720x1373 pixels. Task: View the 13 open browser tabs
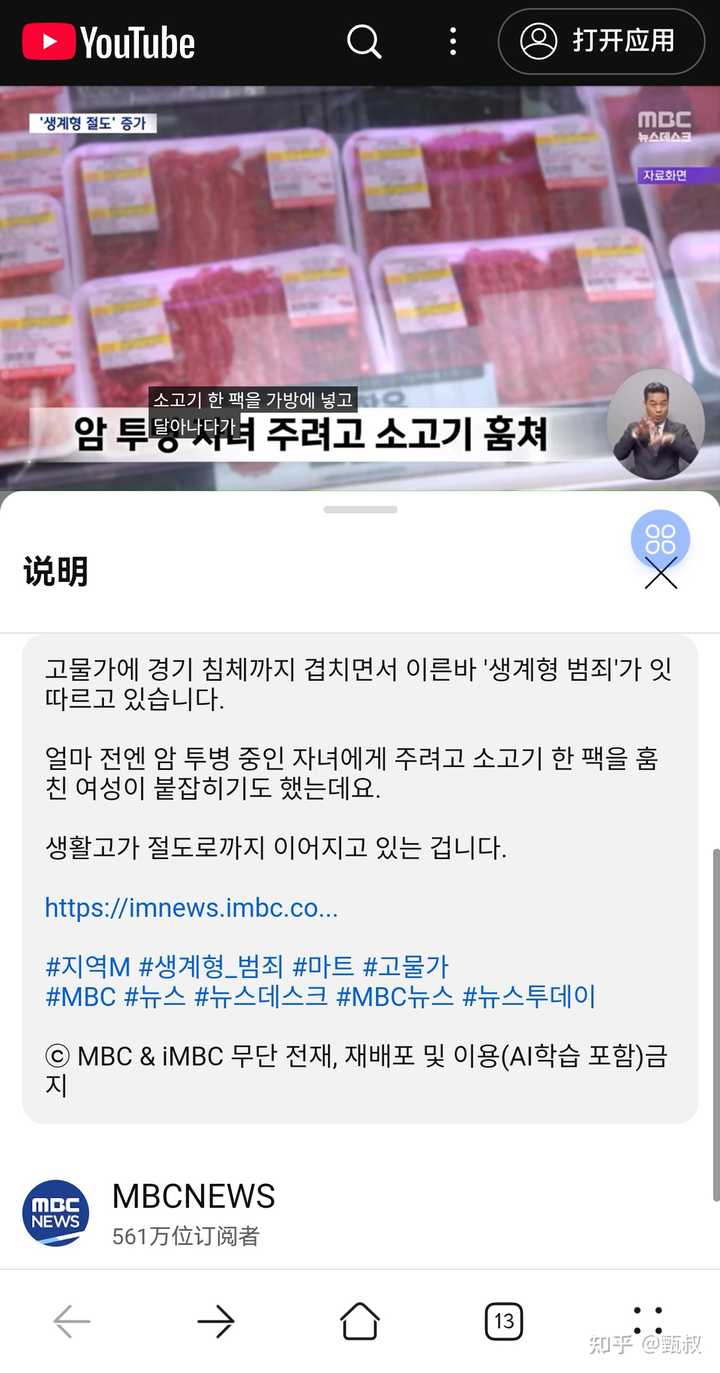pyautogui.click(x=504, y=1322)
